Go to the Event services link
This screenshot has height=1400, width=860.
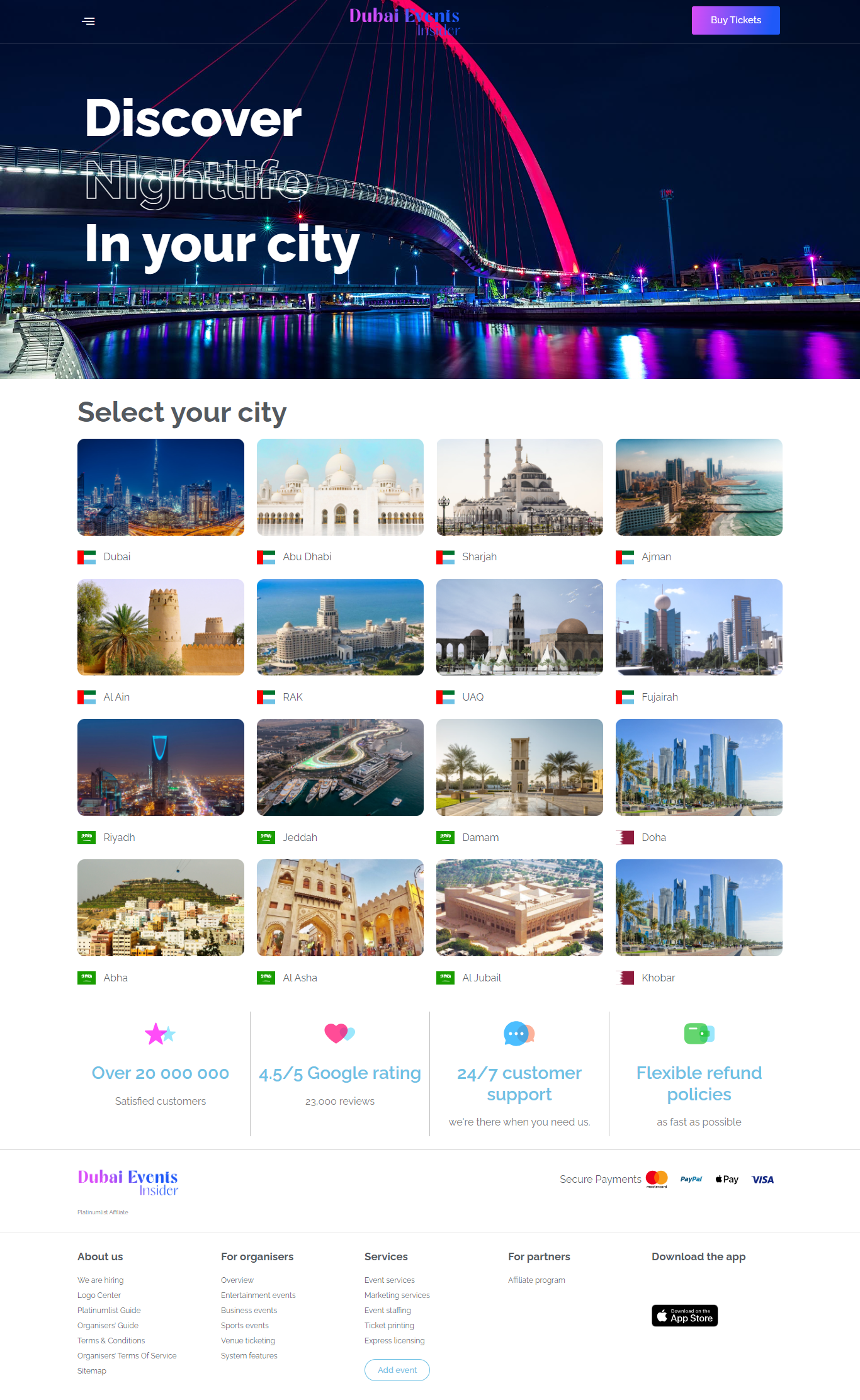[390, 1280]
